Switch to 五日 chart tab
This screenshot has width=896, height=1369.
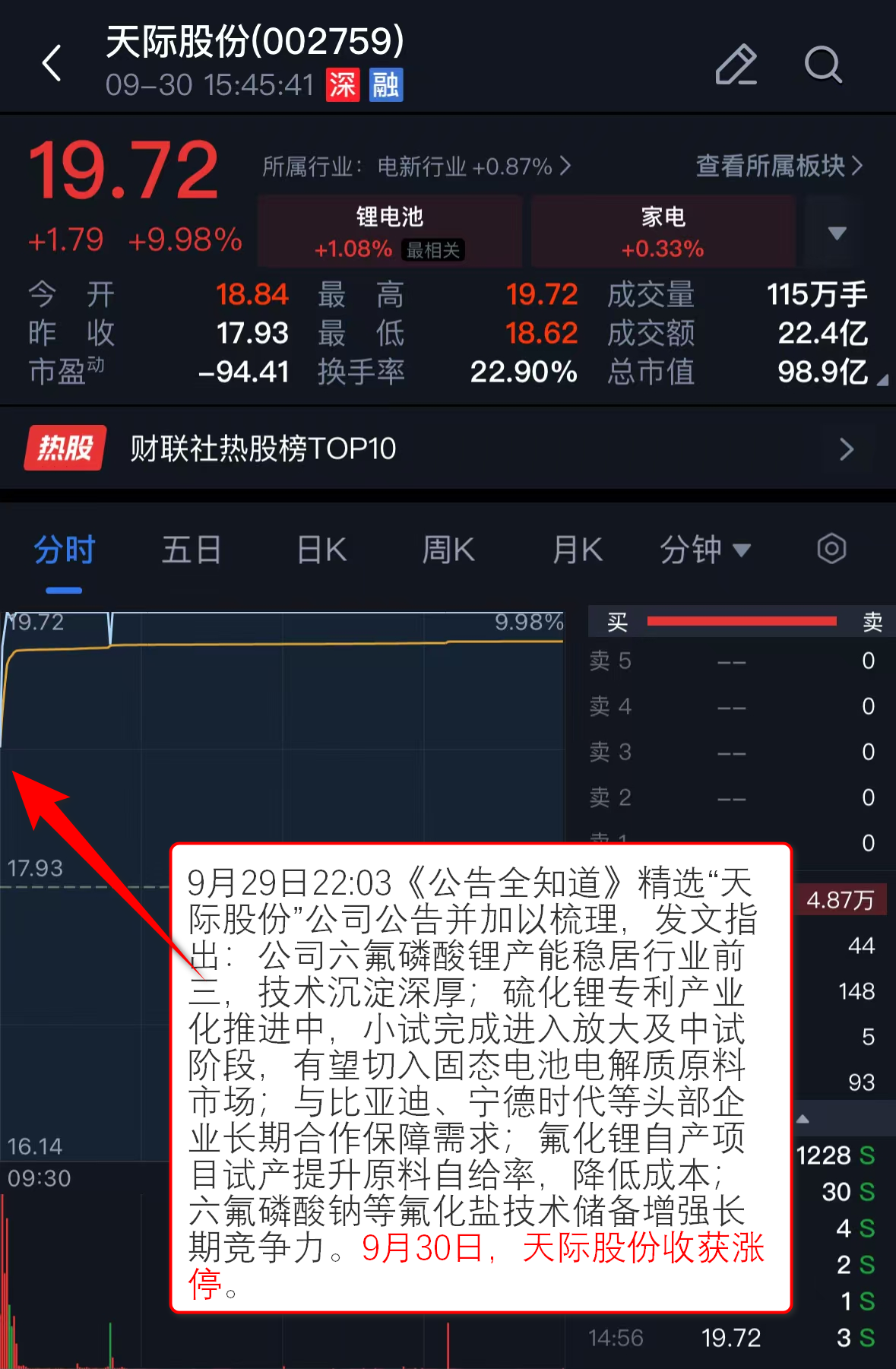coord(192,550)
